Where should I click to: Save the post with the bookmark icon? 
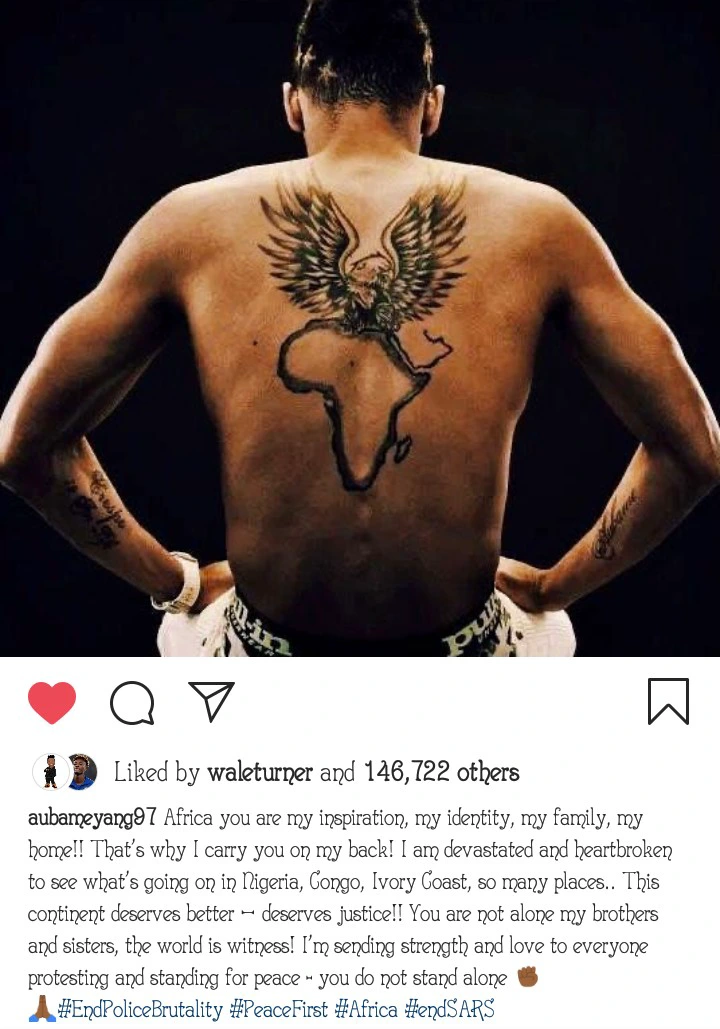coord(668,701)
